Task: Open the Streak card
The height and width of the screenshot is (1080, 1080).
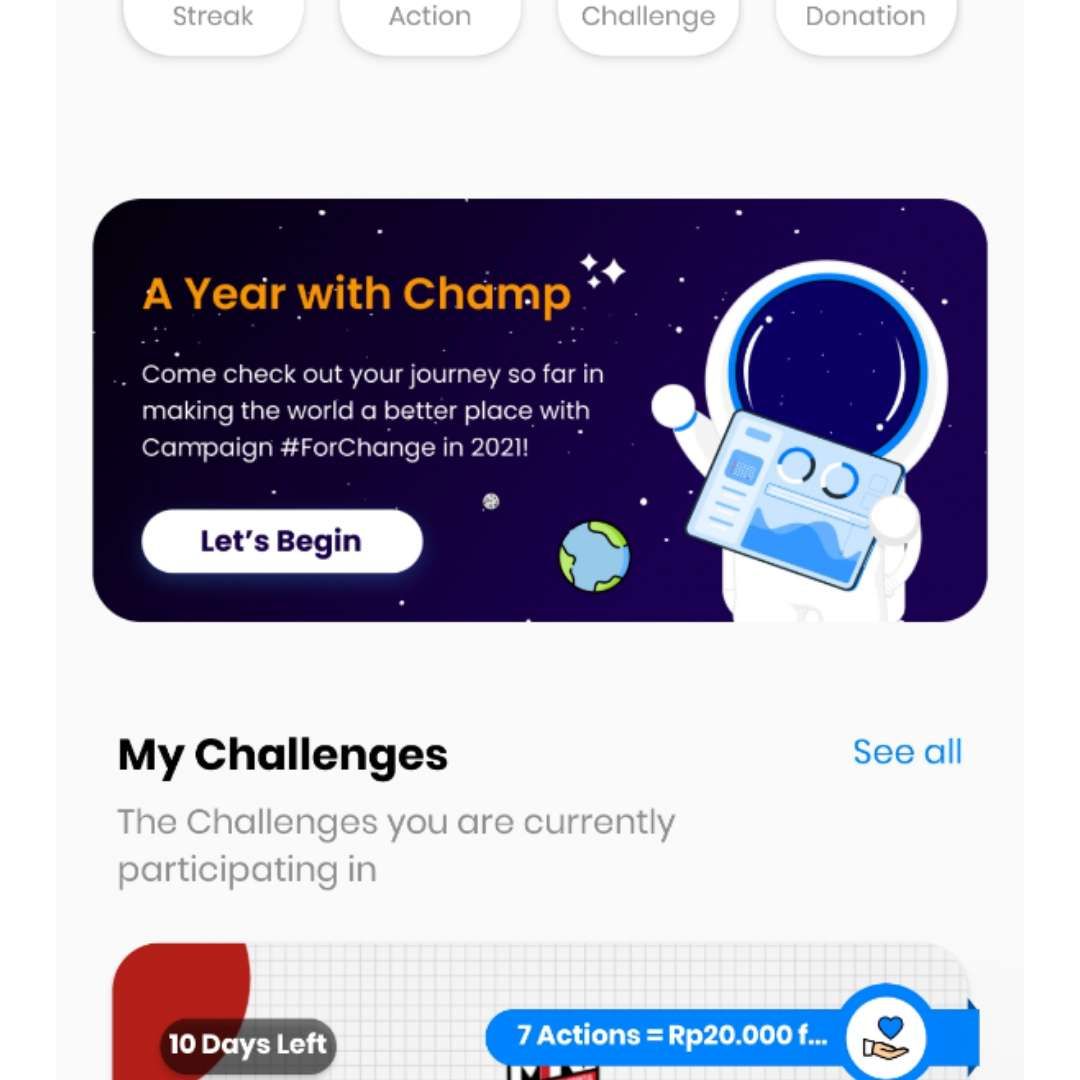Action: pyautogui.click(x=213, y=20)
